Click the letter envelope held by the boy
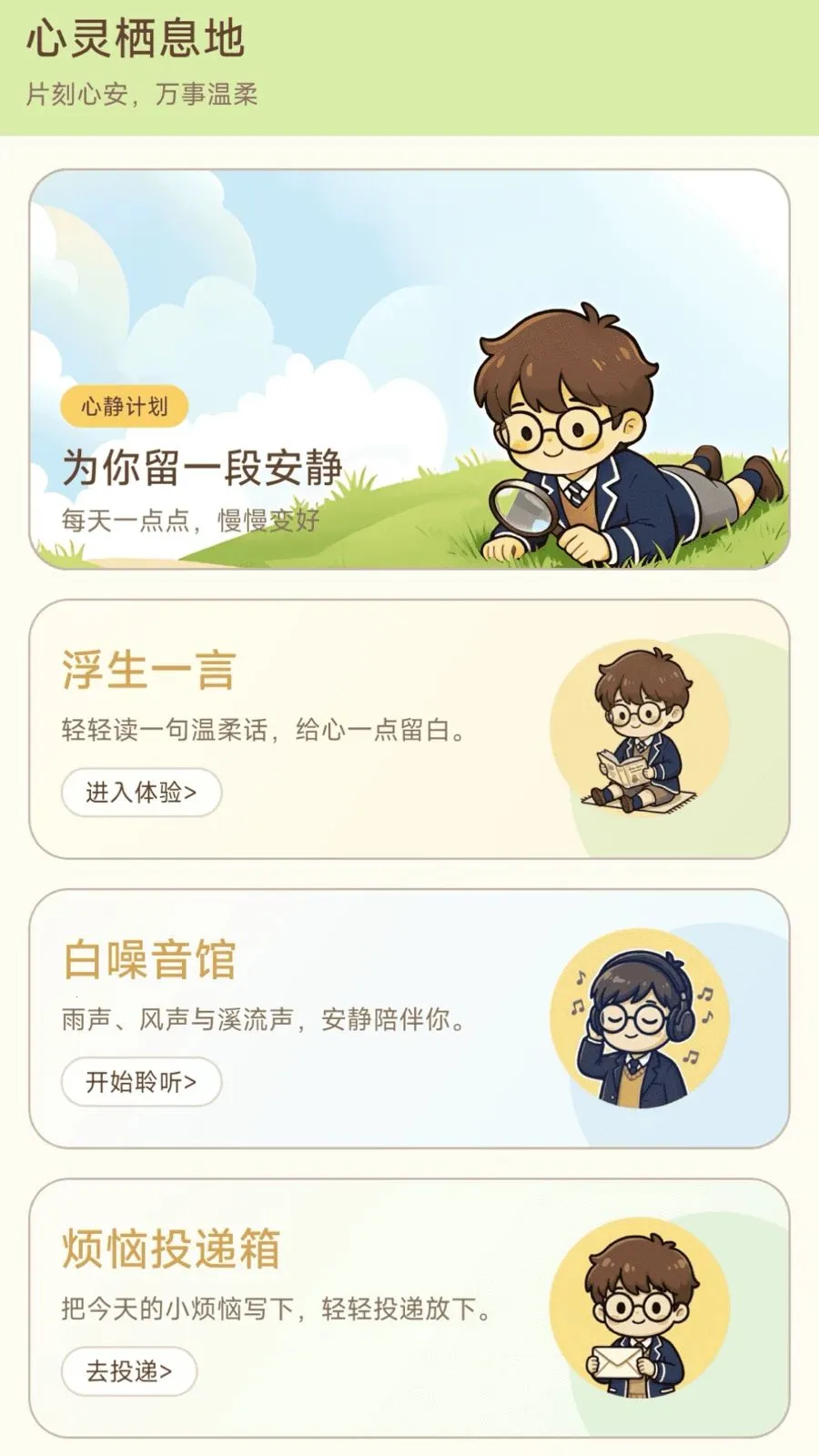 (617, 1365)
